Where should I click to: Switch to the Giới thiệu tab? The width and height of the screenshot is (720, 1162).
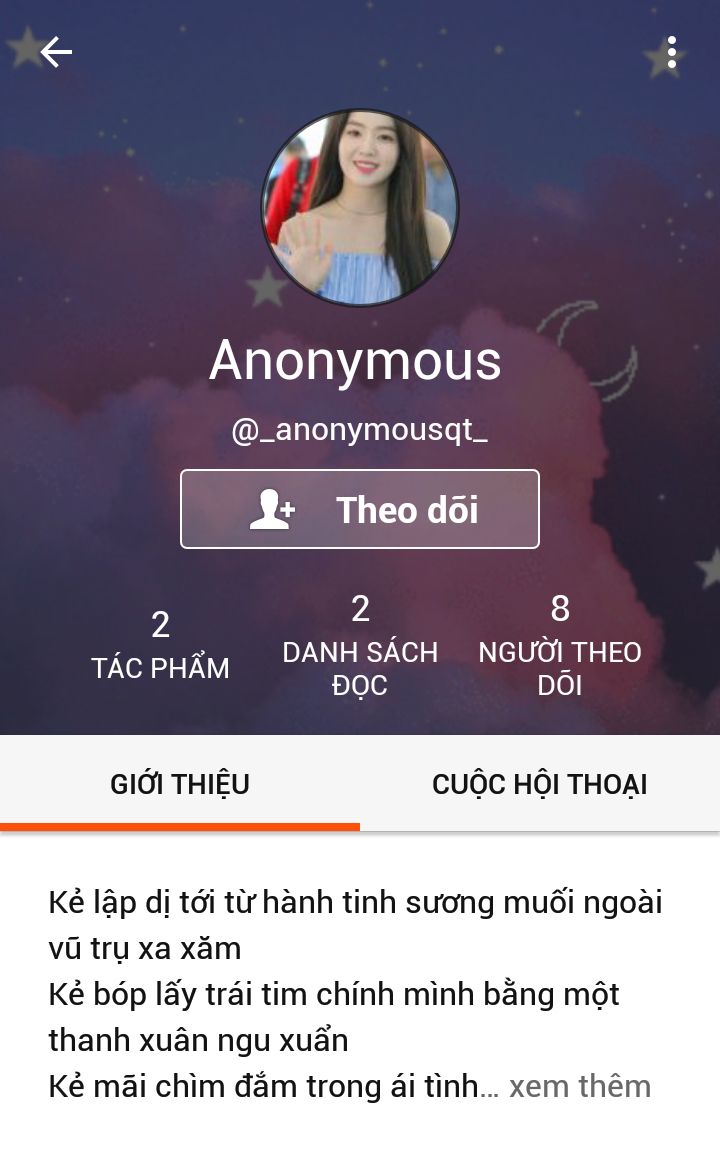180,784
